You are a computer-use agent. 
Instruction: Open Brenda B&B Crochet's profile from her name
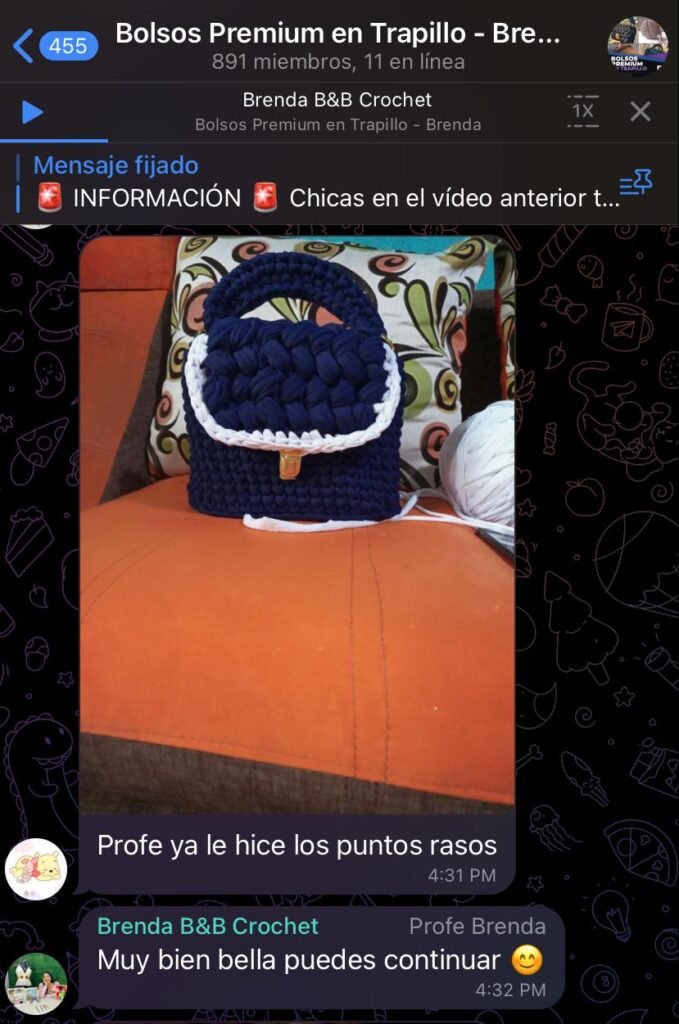(x=208, y=926)
